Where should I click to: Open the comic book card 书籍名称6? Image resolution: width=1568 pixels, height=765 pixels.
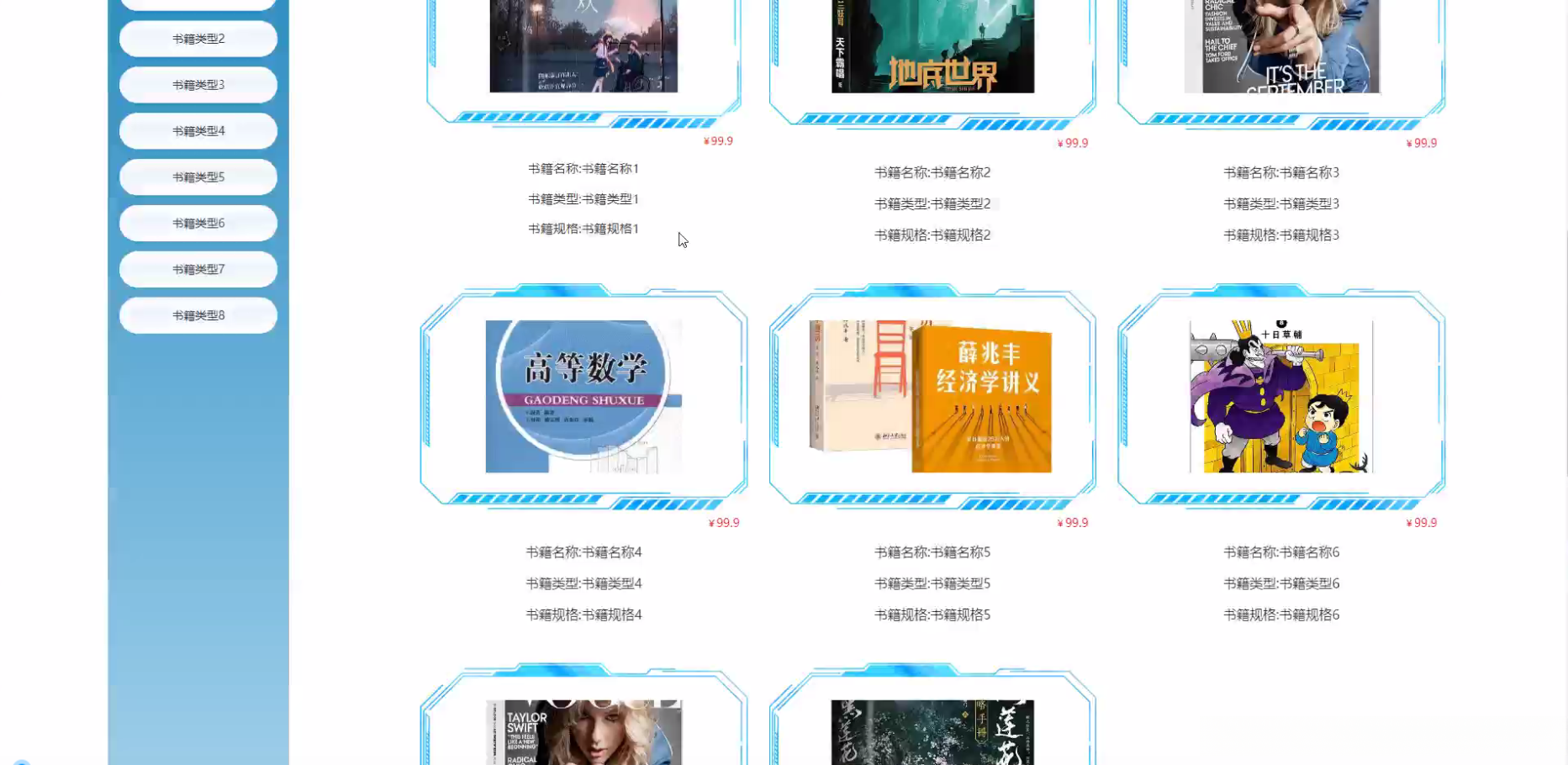pos(1281,396)
